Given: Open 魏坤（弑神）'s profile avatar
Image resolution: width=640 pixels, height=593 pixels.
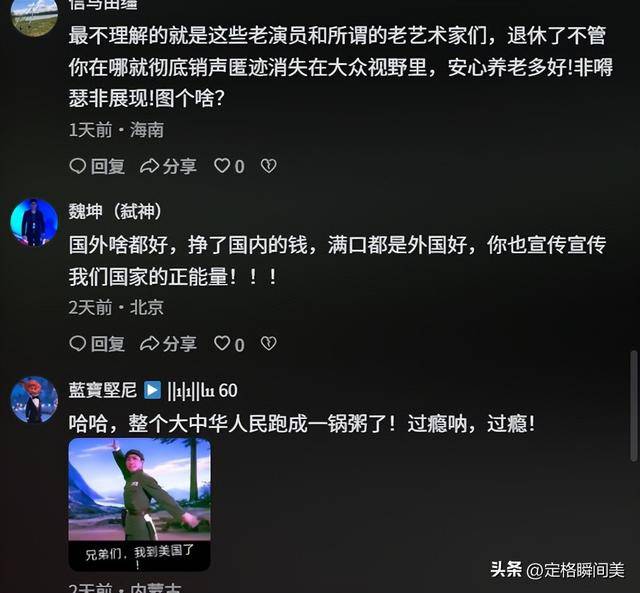Looking at the screenshot, I should (x=33, y=222).
